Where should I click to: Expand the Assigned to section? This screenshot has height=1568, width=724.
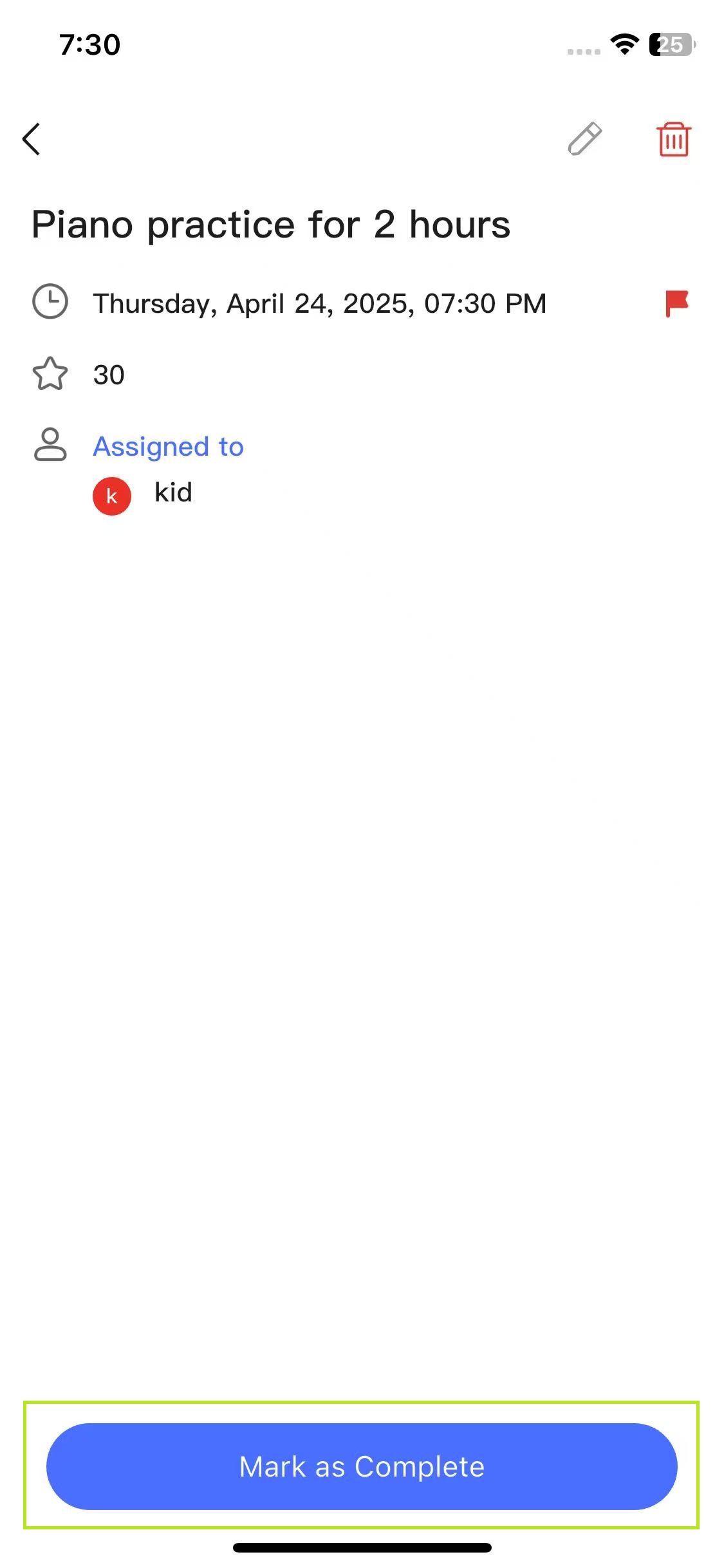[x=167, y=446]
